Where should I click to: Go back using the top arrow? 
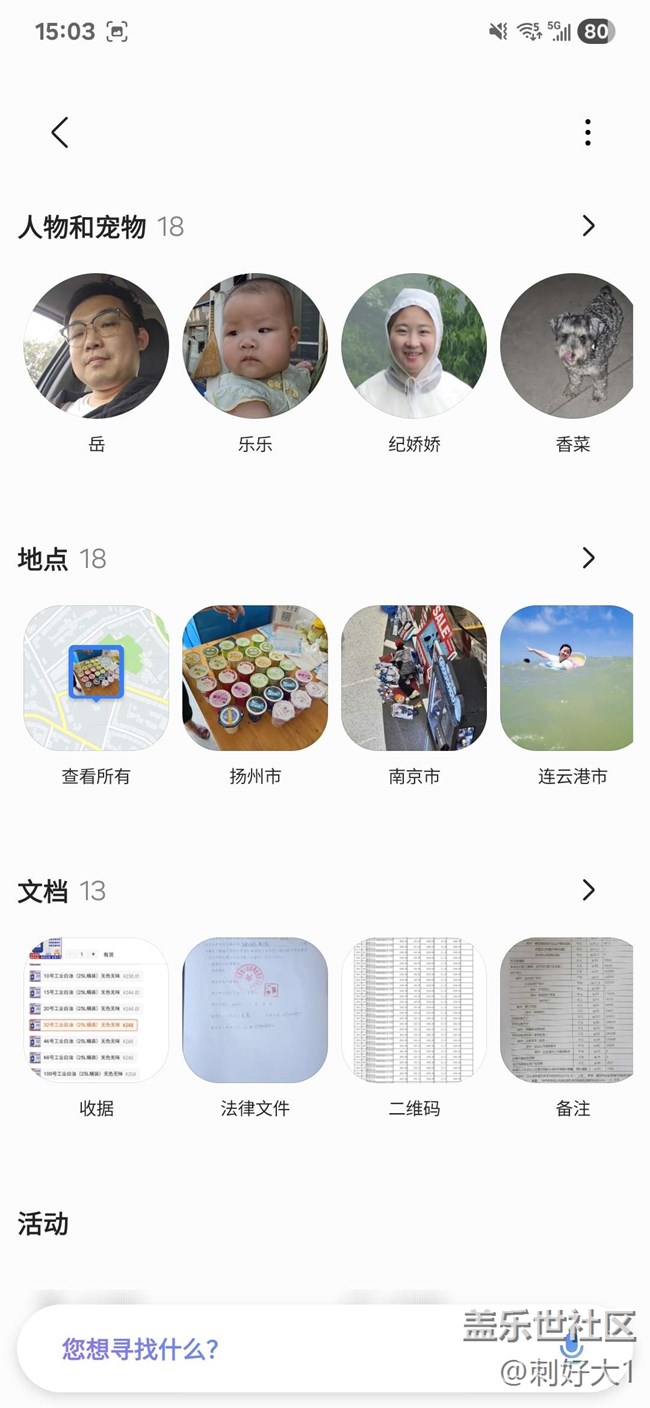pyautogui.click(x=60, y=132)
